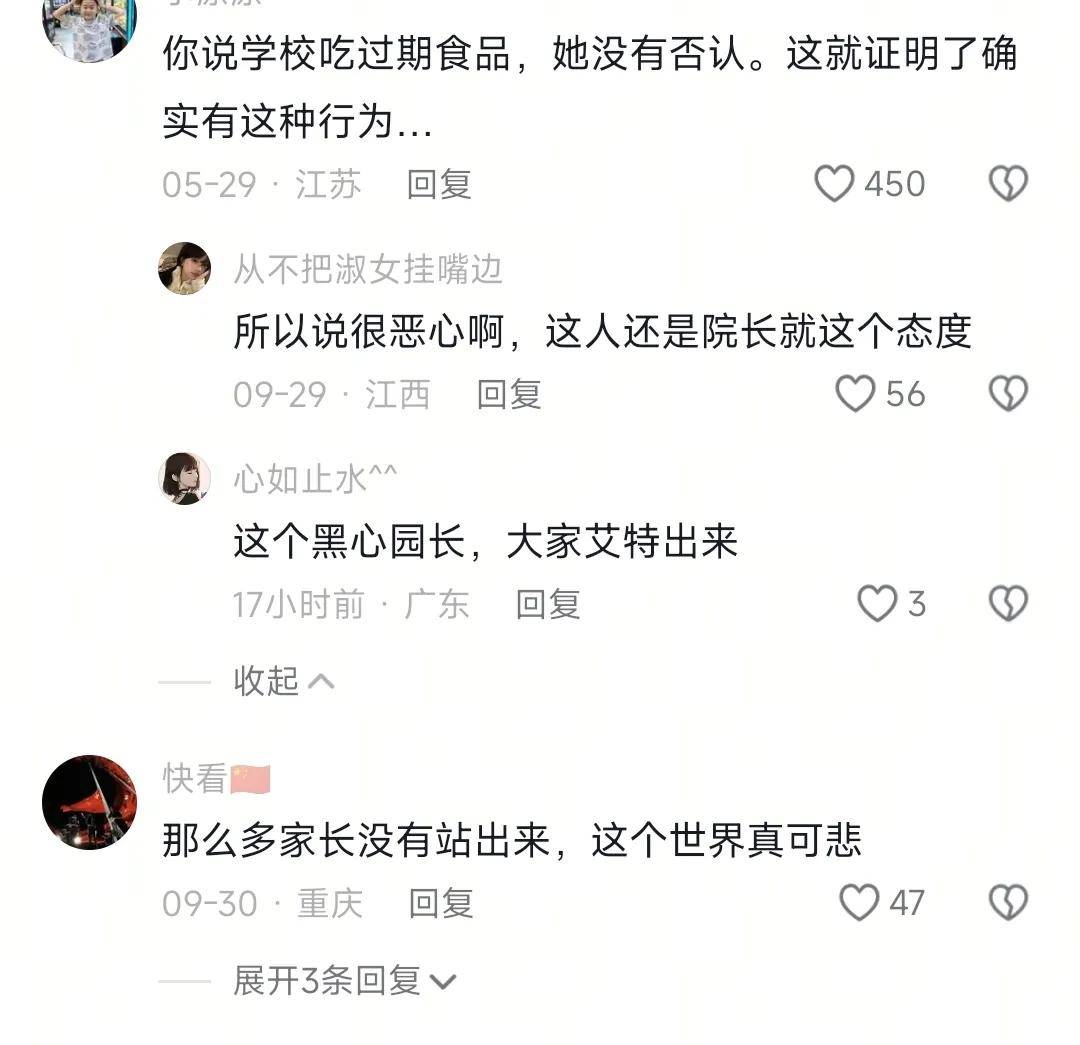Like the comment with 450 likes
1080x1045 pixels.
pos(835,184)
